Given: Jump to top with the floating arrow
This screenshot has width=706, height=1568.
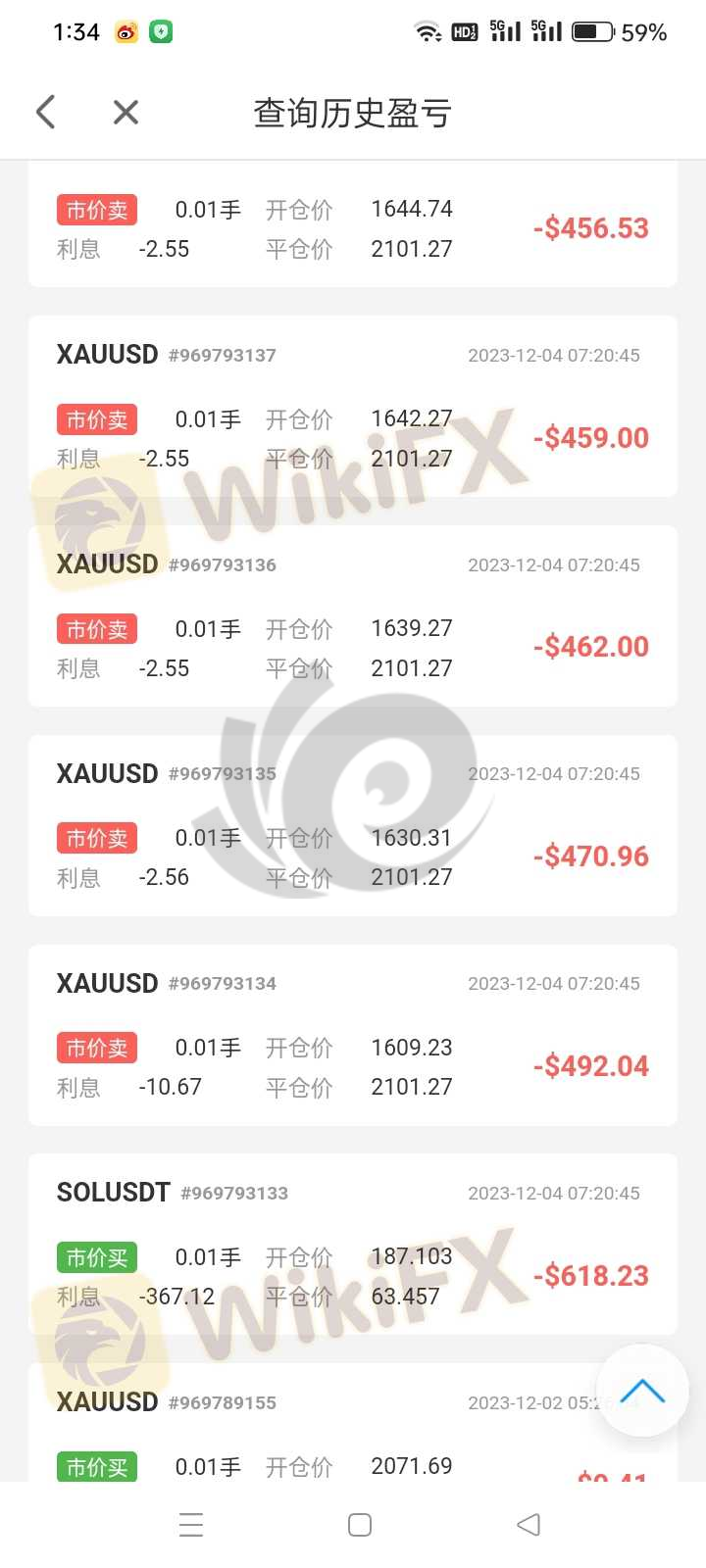Looking at the screenshot, I should (642, 1390).
